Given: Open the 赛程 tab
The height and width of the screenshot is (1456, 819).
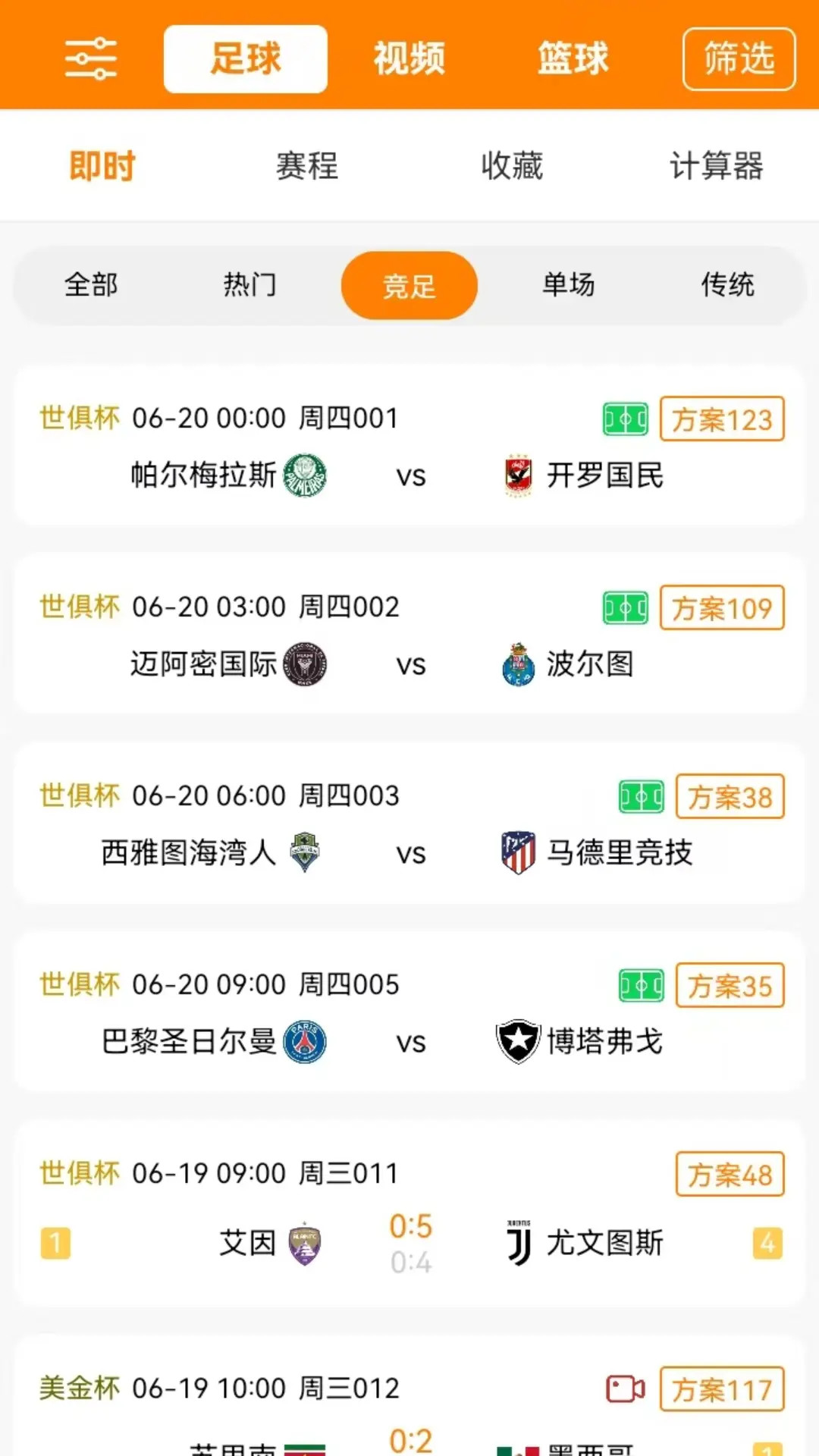Looking at the screenshot, I should tap(306, 165).
